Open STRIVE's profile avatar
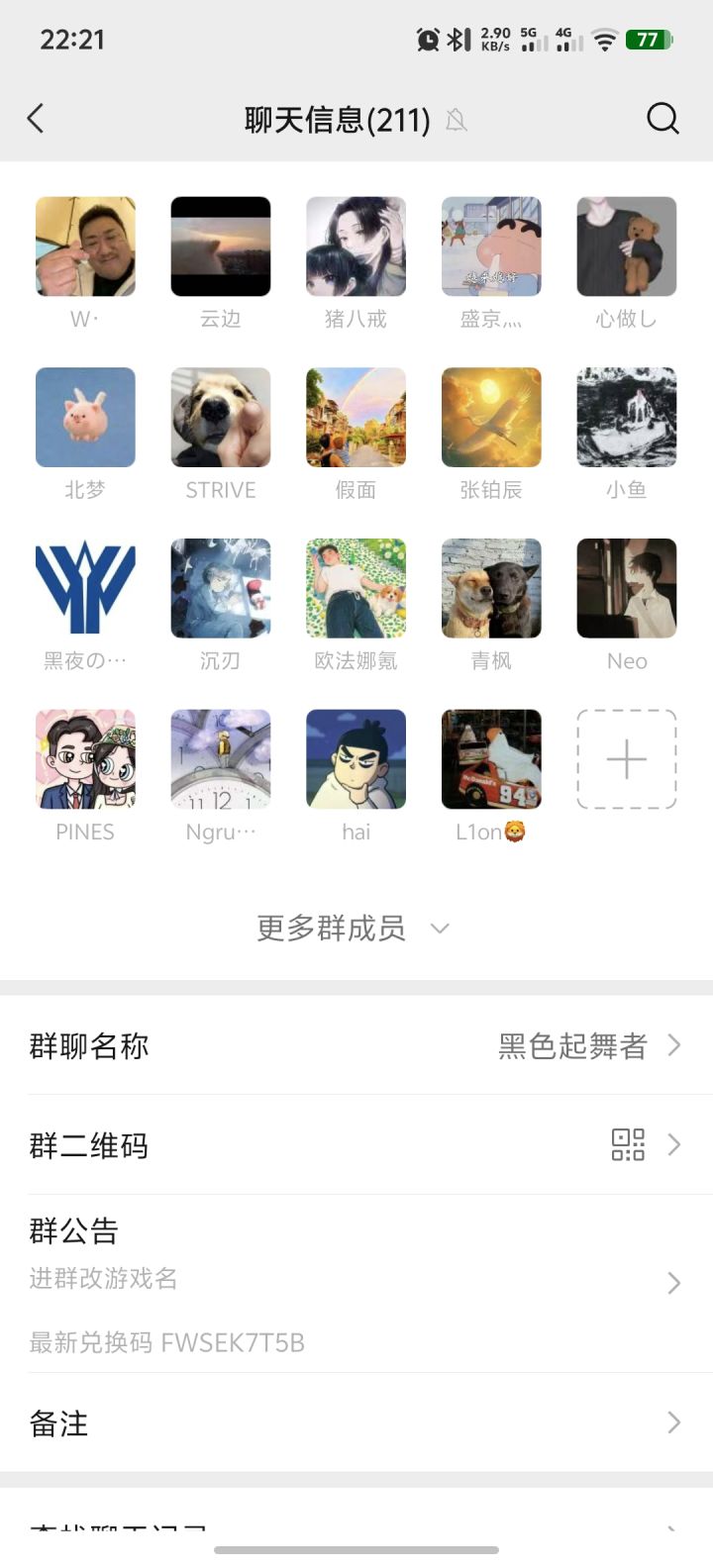This screenshot has height=1568, width=713. [220, 417]
